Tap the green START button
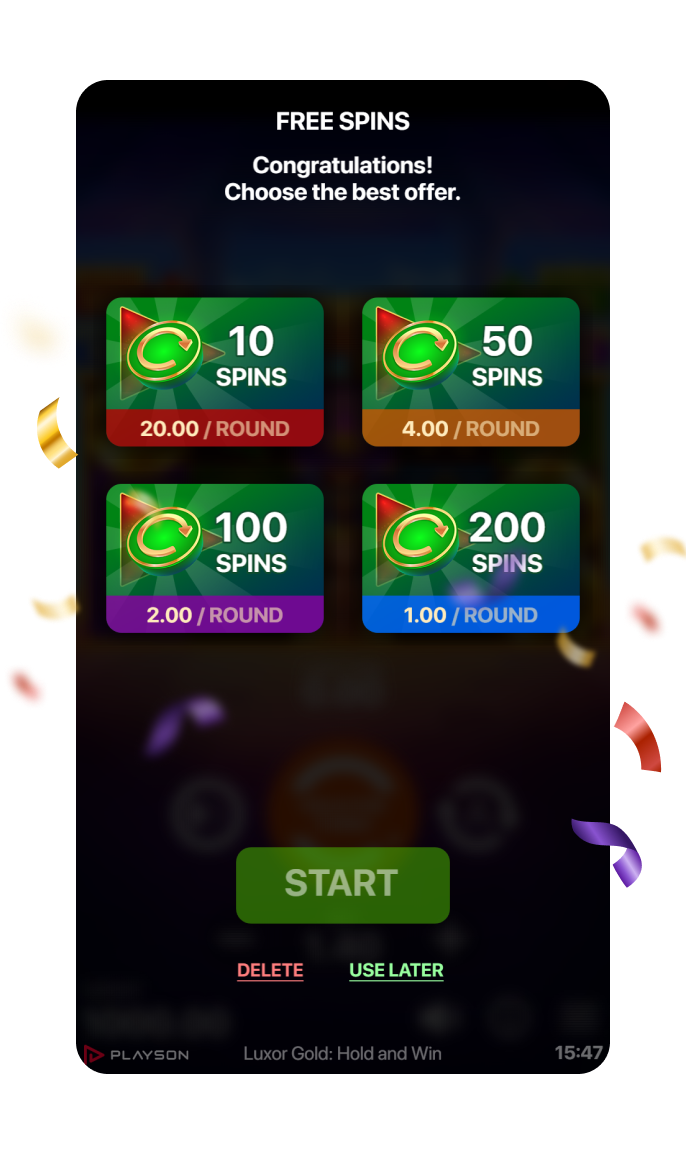Image resolution: width=686 pixels, height=1154 pixels. [342, 884]
